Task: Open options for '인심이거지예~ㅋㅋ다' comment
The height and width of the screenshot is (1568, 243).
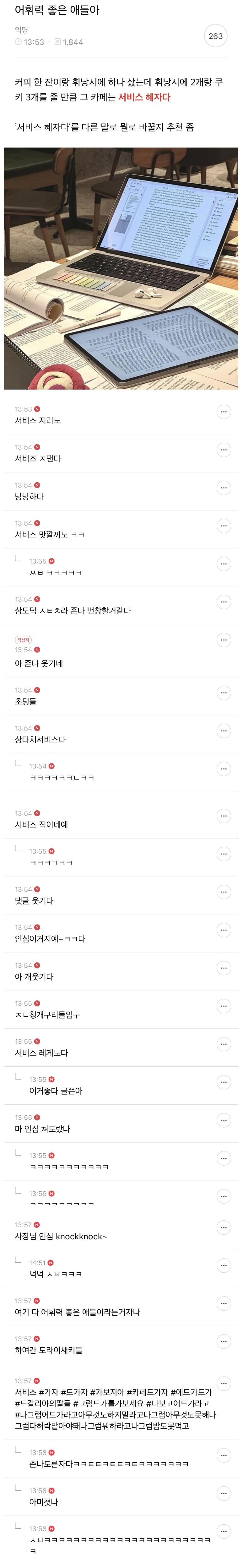Action: [224, 930]
